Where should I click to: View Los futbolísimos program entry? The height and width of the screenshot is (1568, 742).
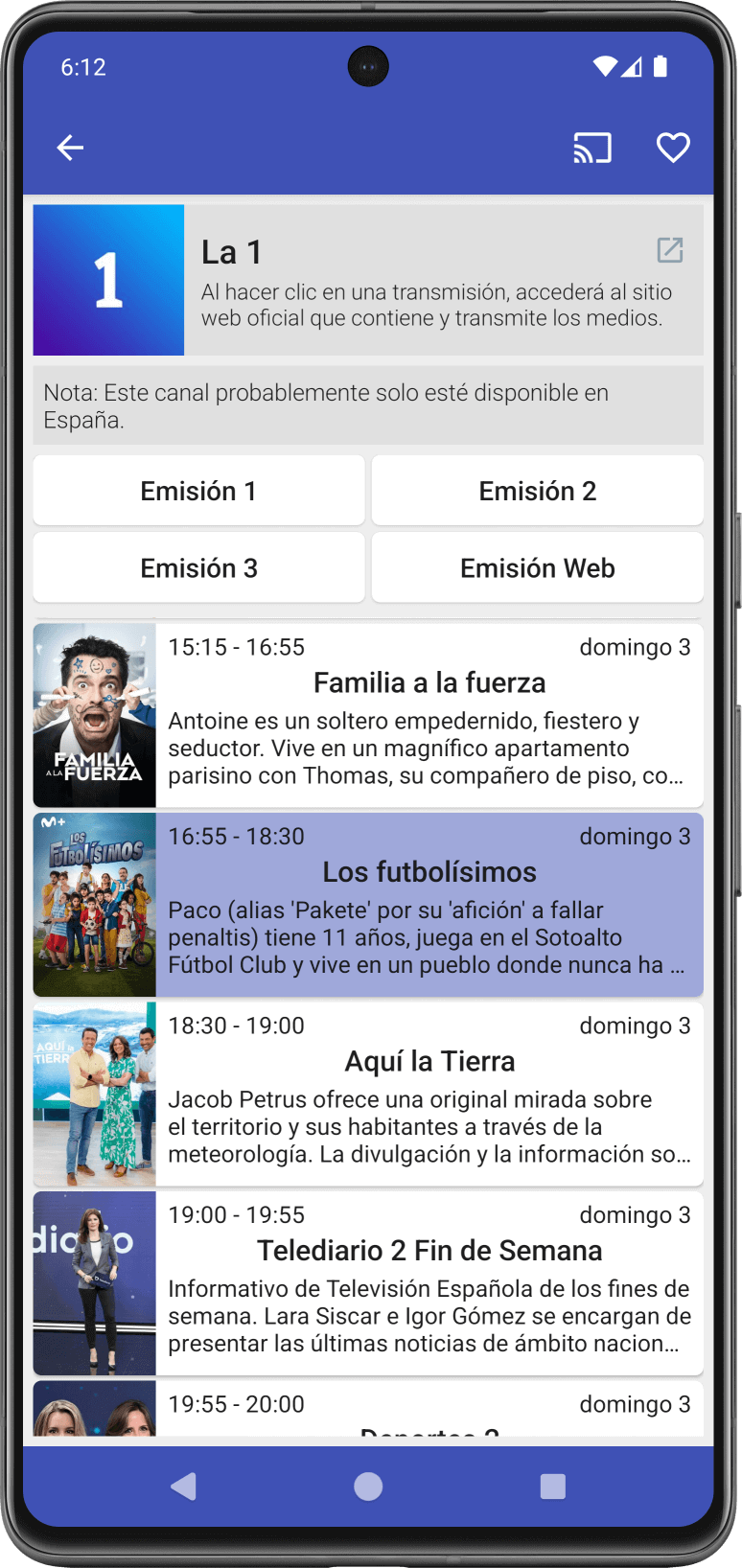pyautogui.click(x=429, y=904)
